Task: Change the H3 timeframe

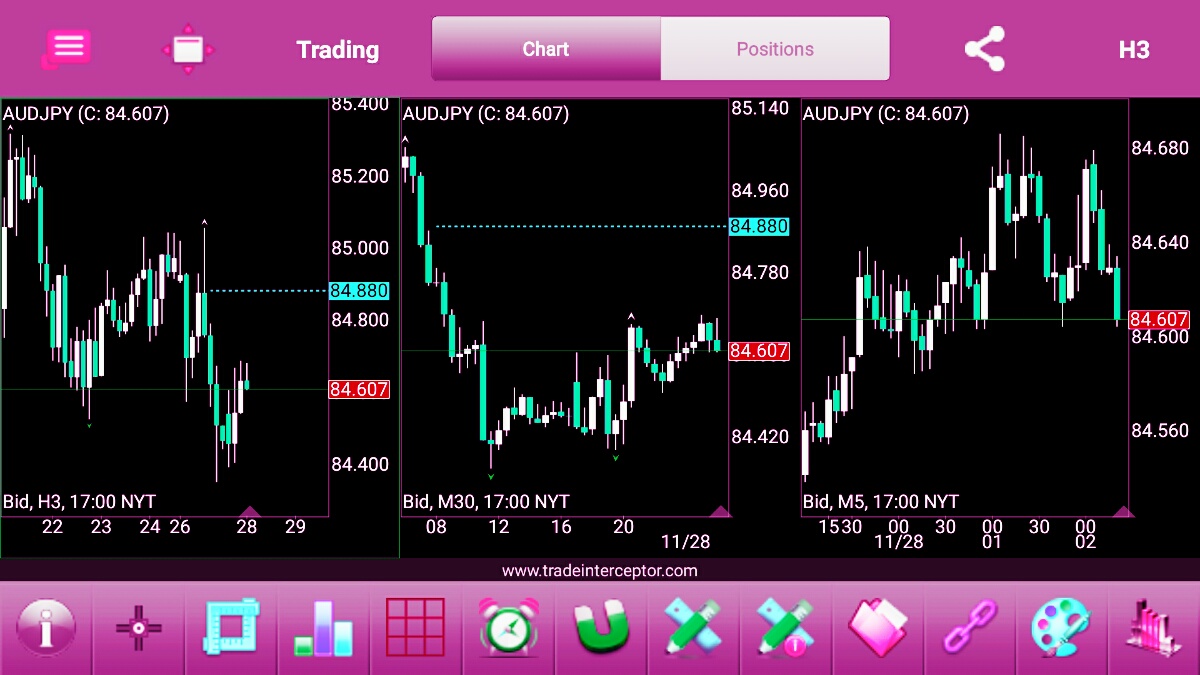Action: pyautogui.click(x=1134, y=50)
